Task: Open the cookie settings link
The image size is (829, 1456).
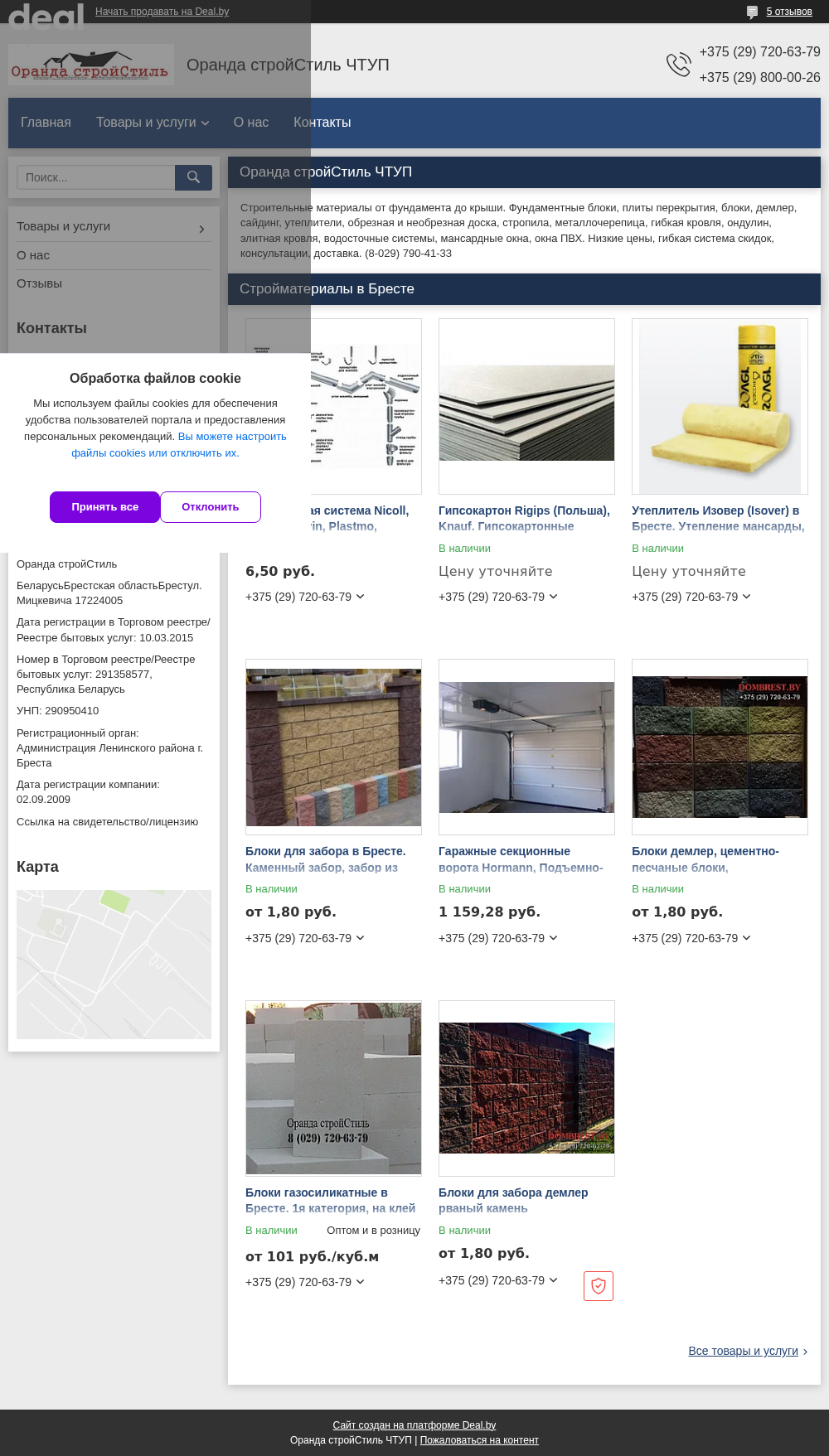Action: pyautogui.click(x=178, y=445)
